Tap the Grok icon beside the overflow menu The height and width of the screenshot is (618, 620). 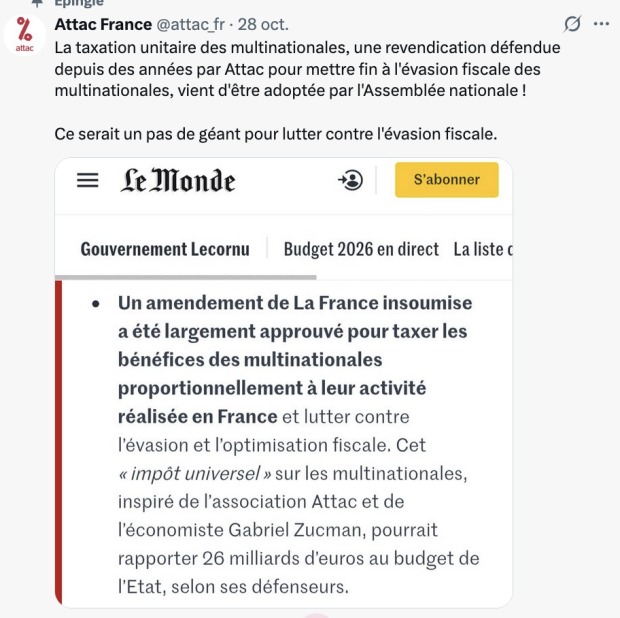(x=572, y=24)
